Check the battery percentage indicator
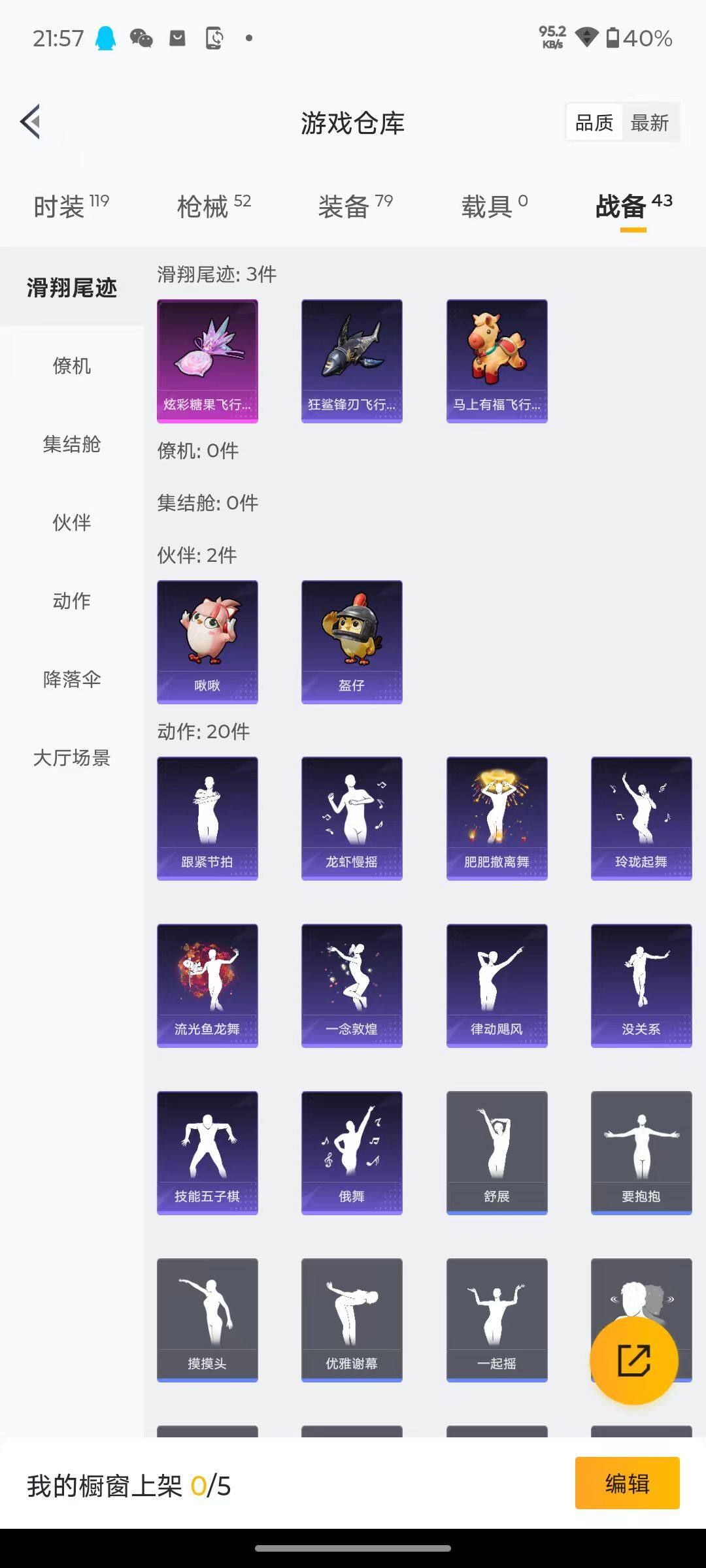This screenshot has width=706, height=1568. pos(644,39)
